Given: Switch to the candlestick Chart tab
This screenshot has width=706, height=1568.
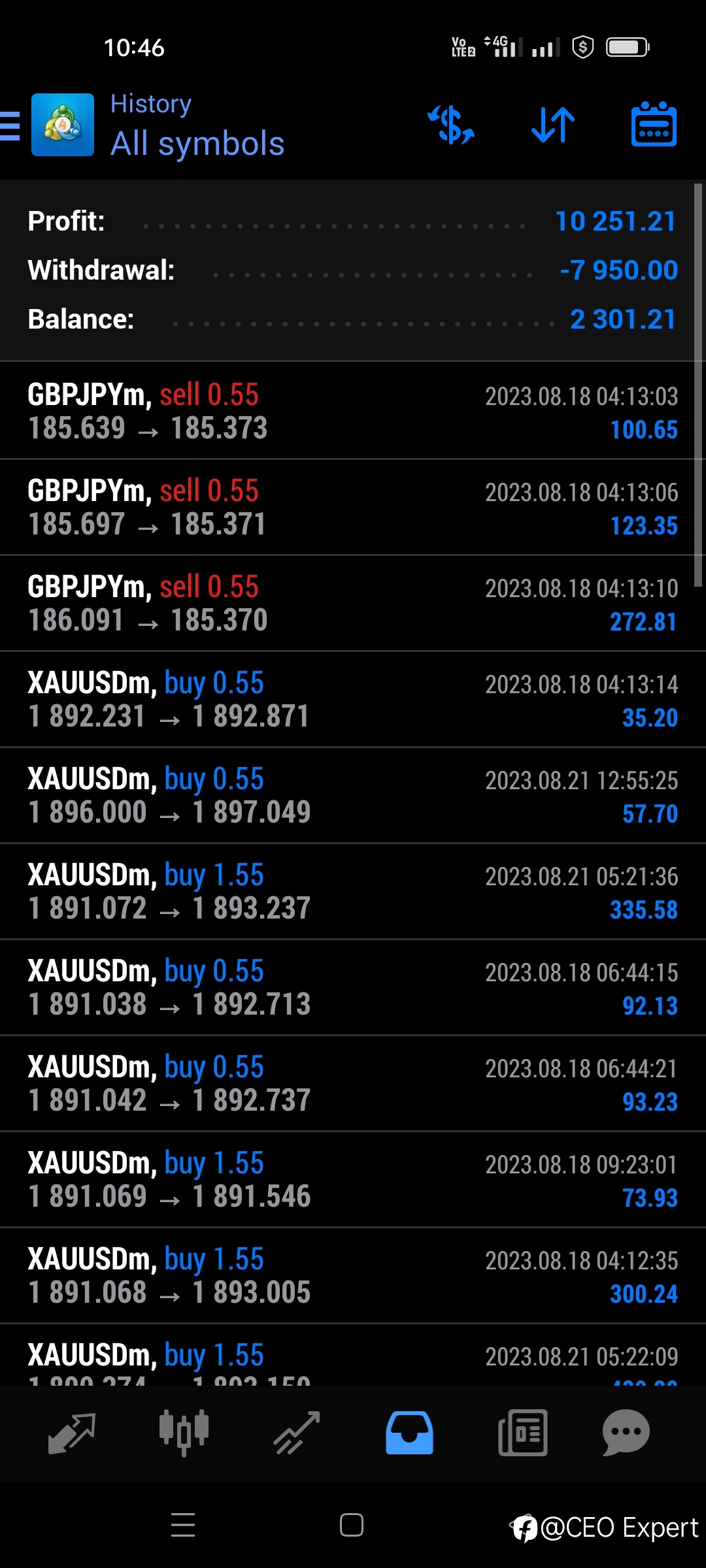Looking at the screenshot, I should coord(184,1433).
